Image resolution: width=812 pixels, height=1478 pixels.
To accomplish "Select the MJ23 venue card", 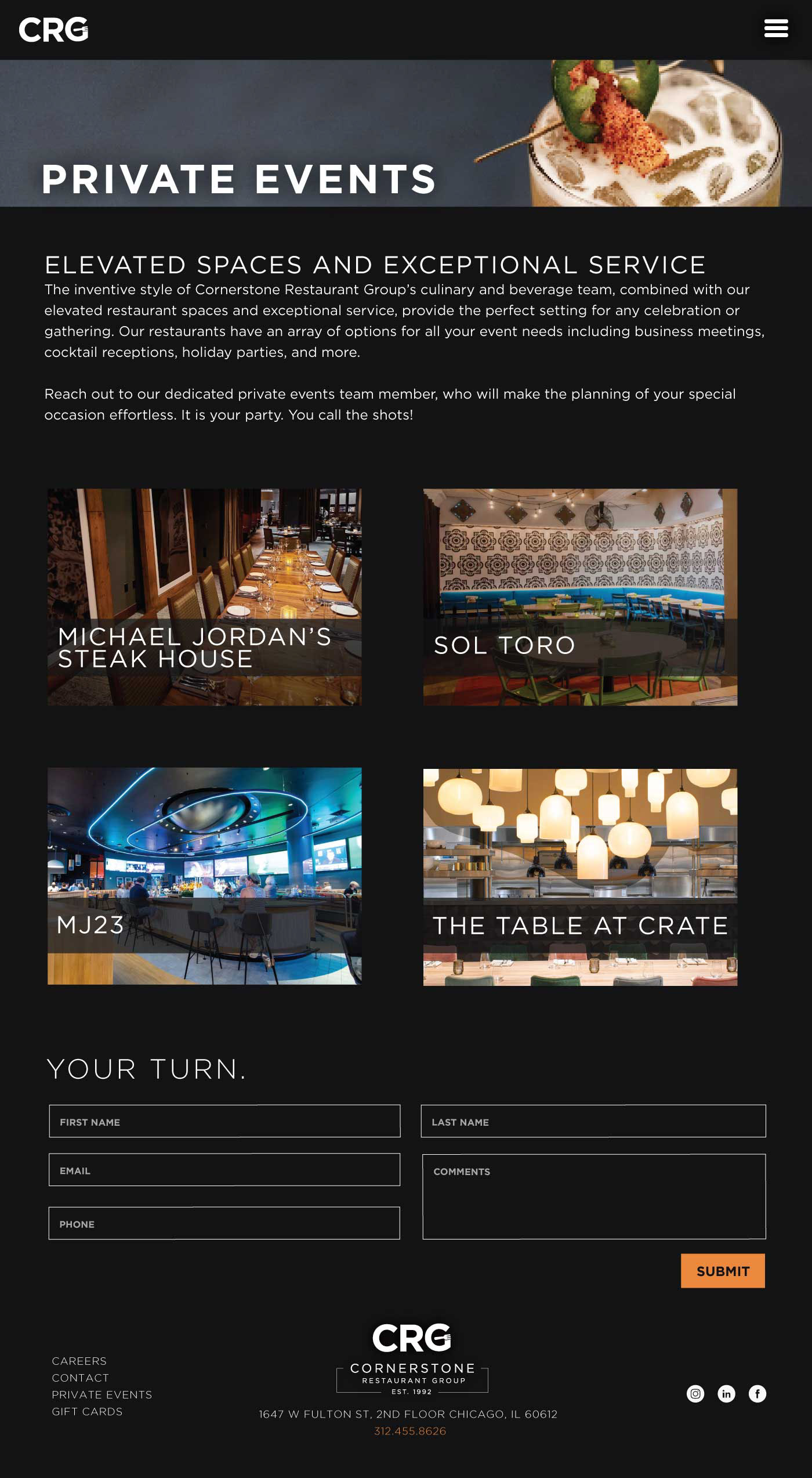I will (204, 876).
